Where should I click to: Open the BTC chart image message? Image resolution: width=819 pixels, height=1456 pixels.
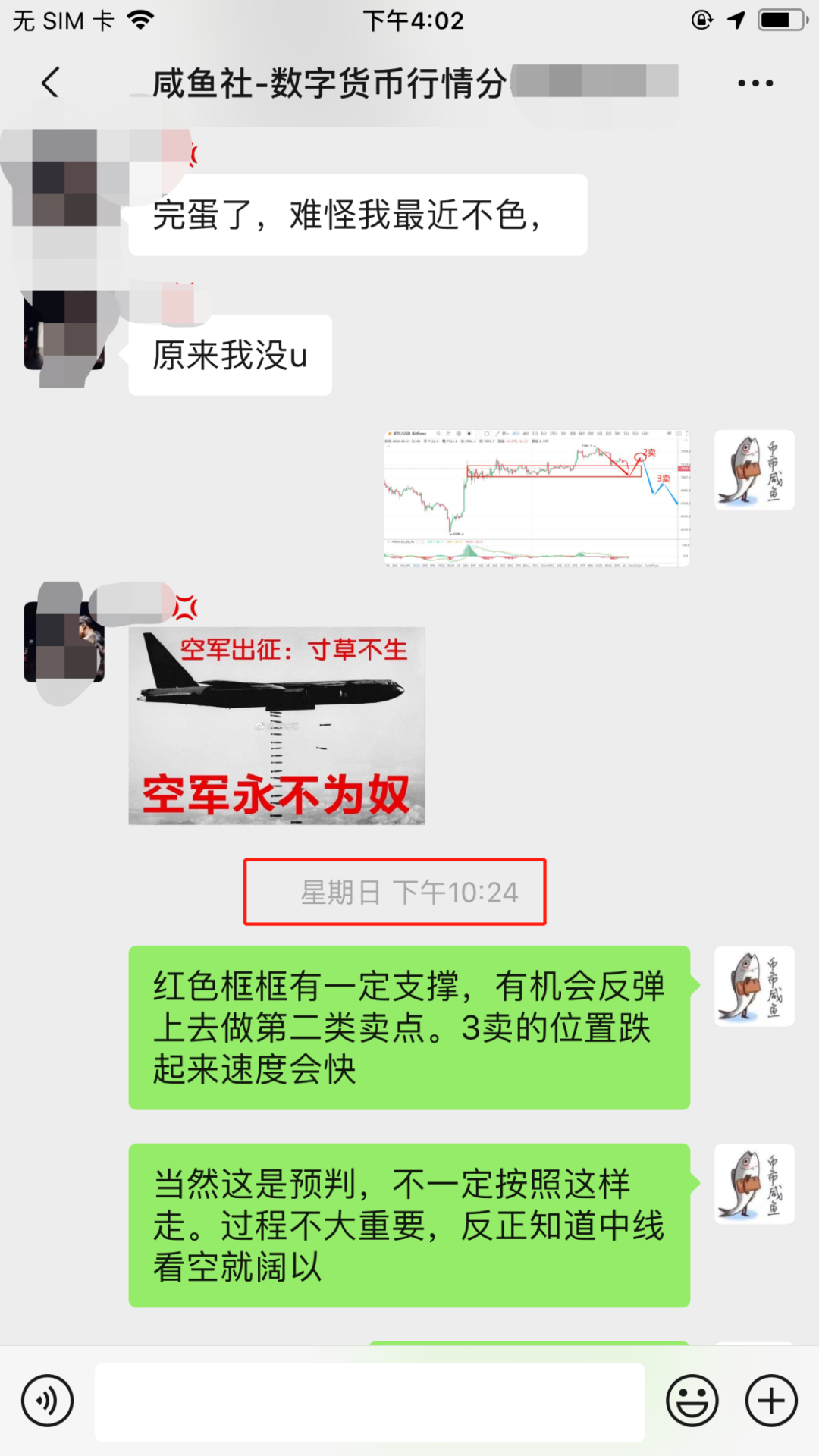click(536, 498)
